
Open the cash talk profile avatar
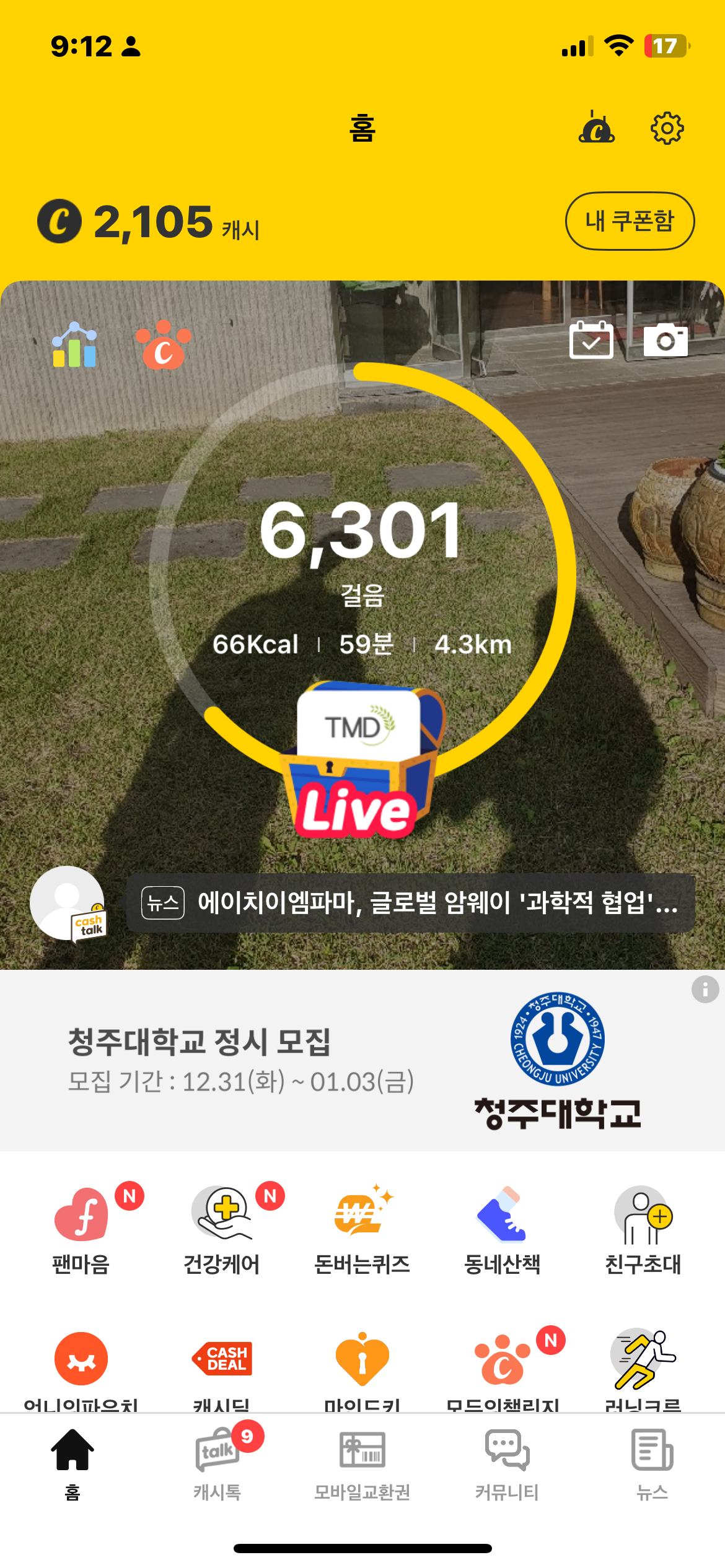coord(68,904)
